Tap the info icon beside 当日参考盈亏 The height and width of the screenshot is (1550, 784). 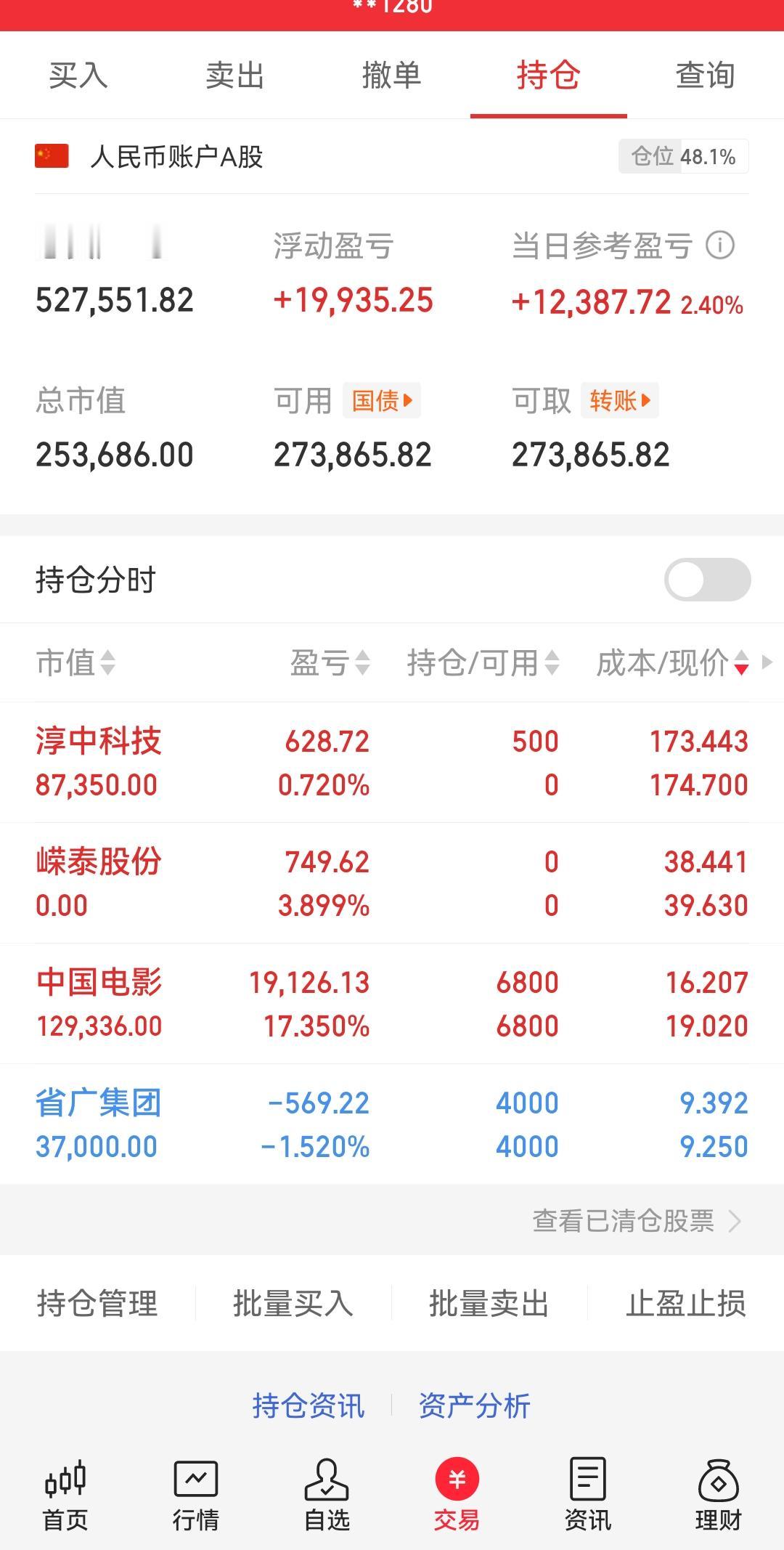pyautogui.click(x=720, y=247)
